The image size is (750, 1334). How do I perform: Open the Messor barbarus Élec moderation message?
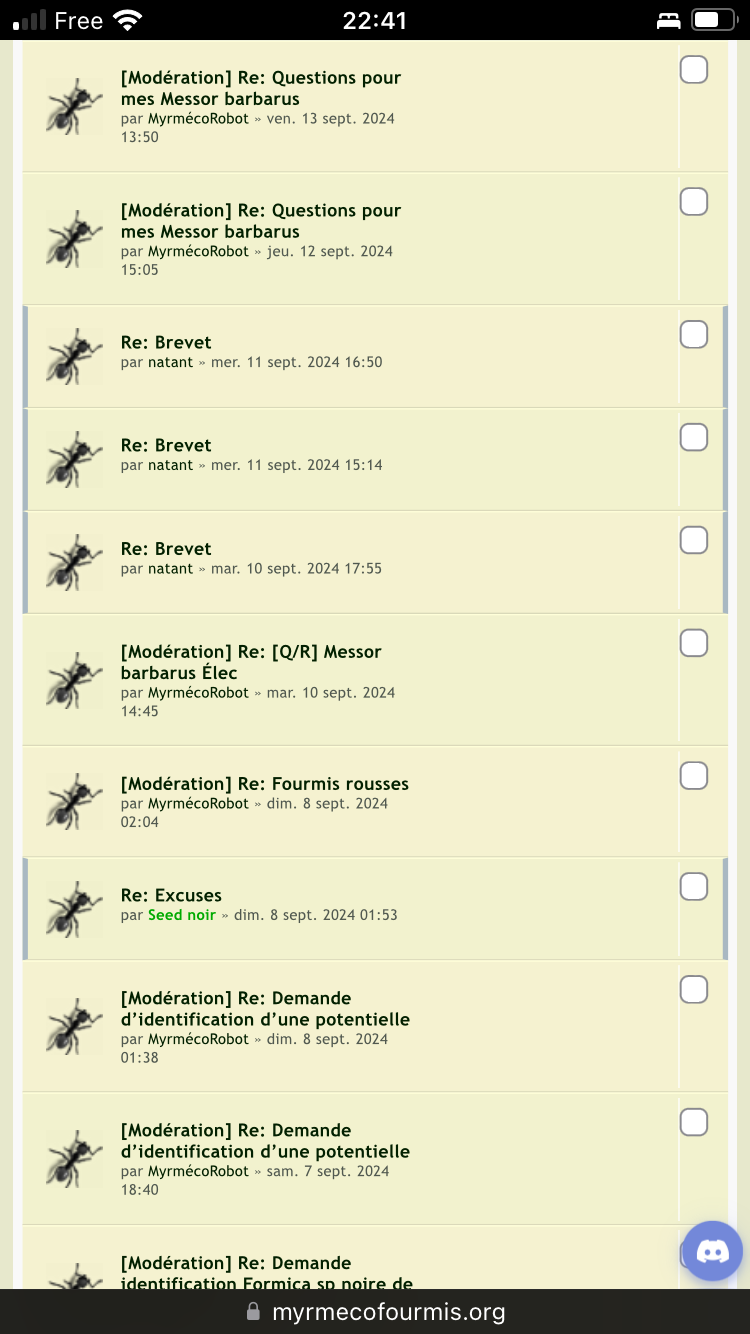[250, 662]
